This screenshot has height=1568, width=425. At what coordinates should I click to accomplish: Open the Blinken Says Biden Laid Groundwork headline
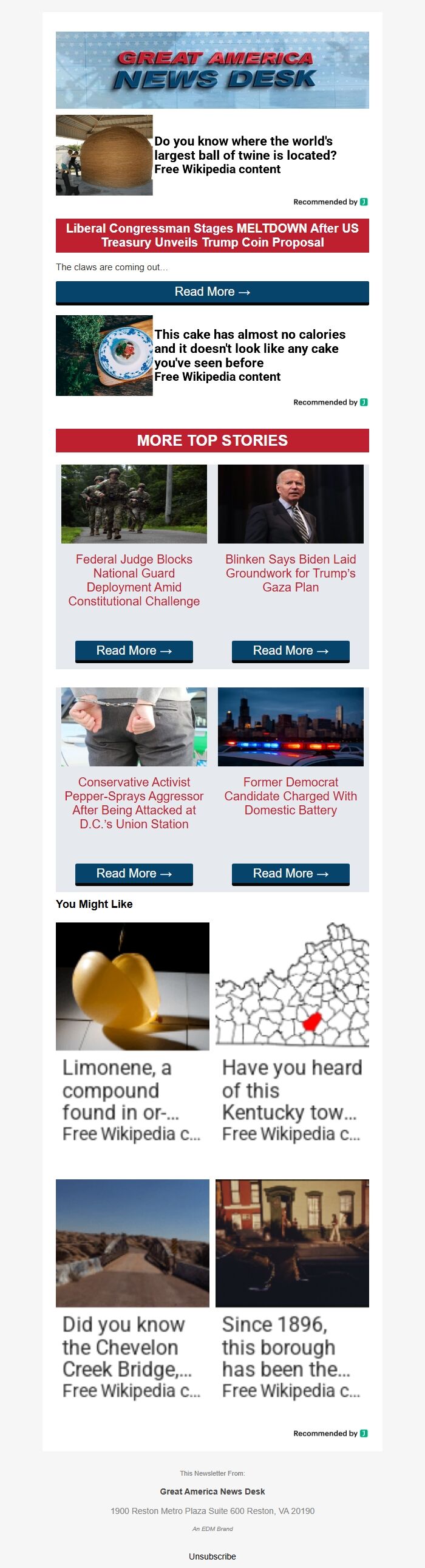[290, 573]
